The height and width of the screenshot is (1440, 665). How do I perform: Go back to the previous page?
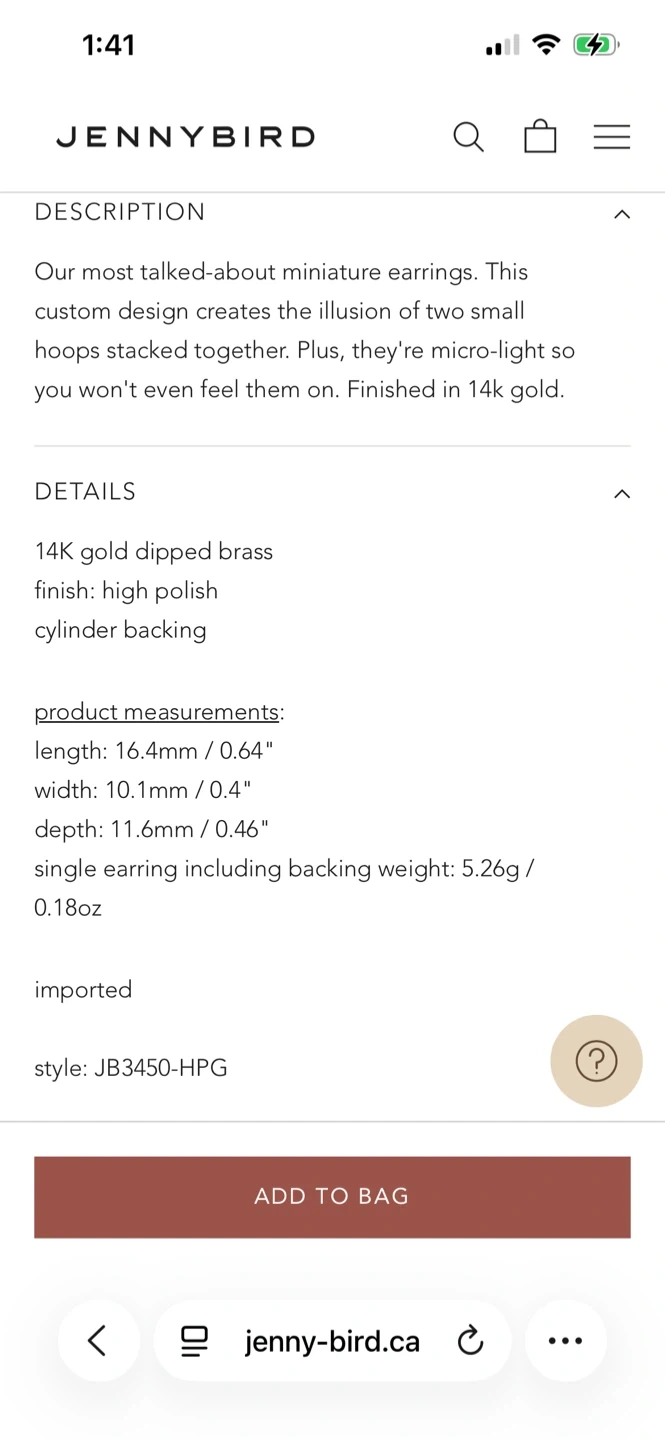(98, 1340)
